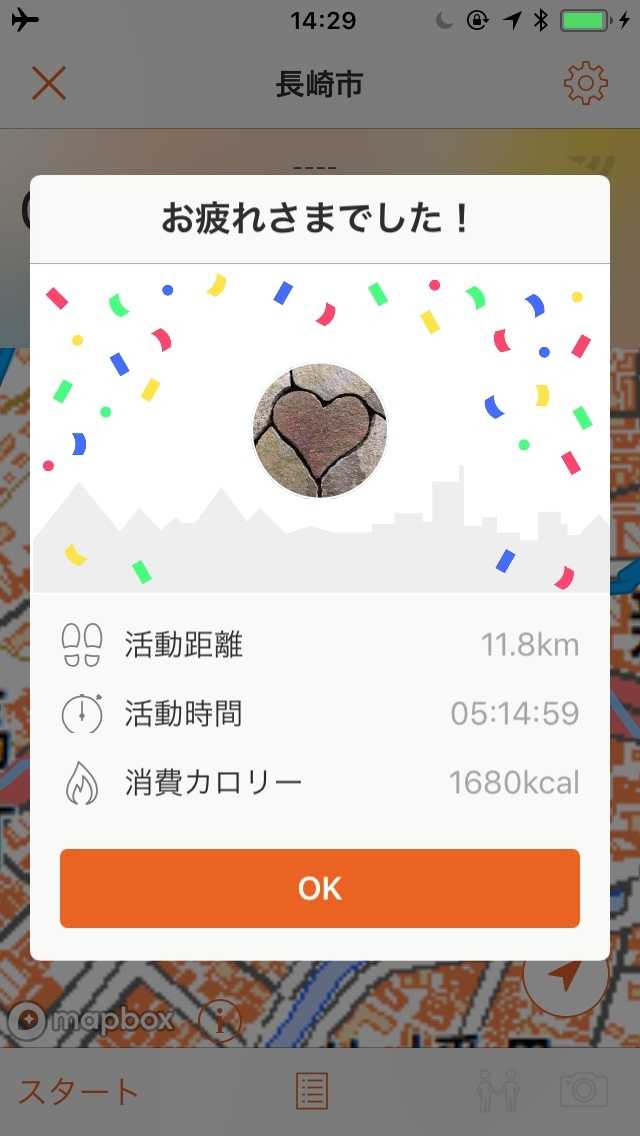Tap the スタート button
Image resolution: width=640 pixels, height=1136 pixels.
[78, 1091]
